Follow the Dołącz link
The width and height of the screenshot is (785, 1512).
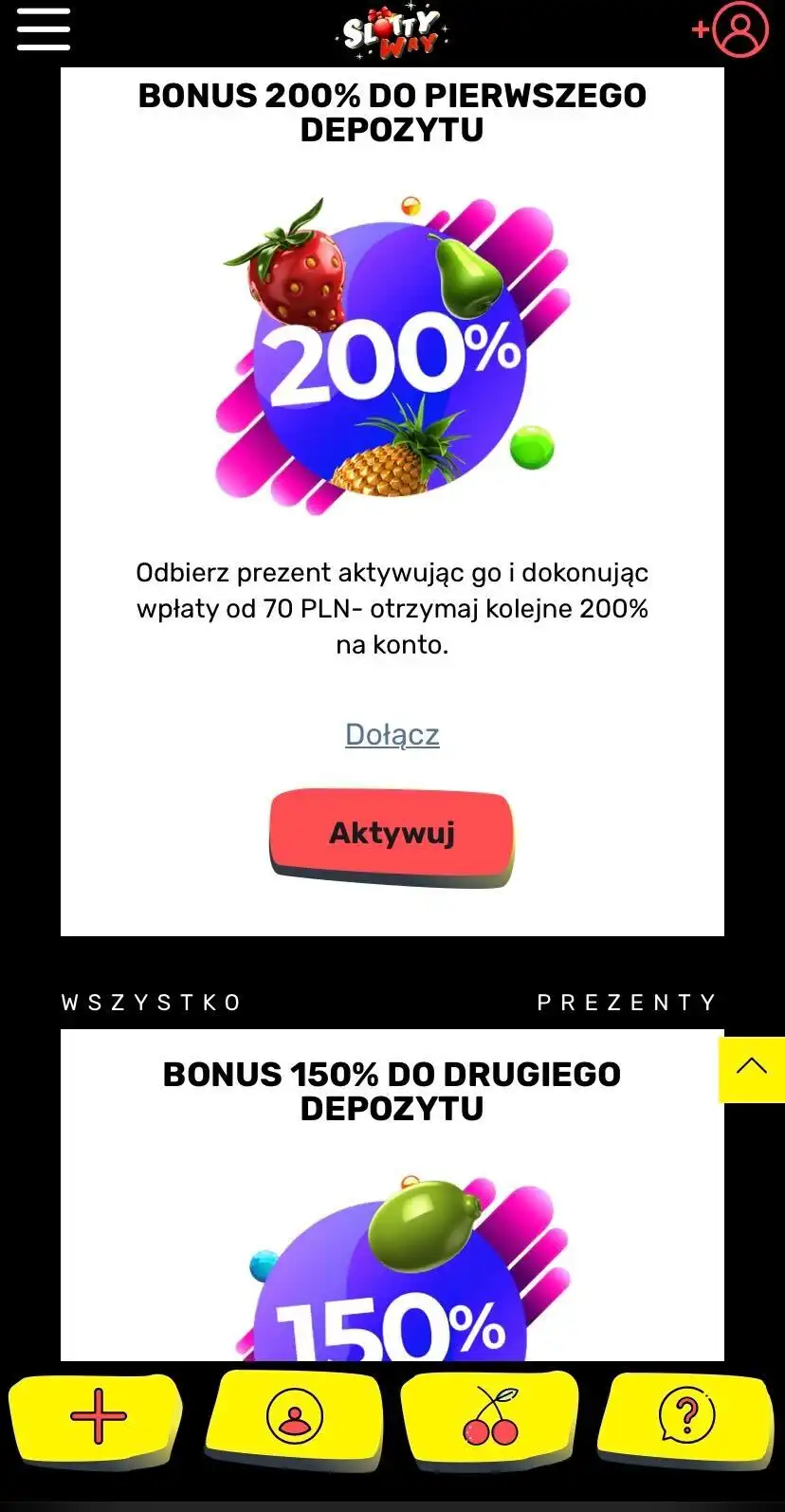coord(392,734)
